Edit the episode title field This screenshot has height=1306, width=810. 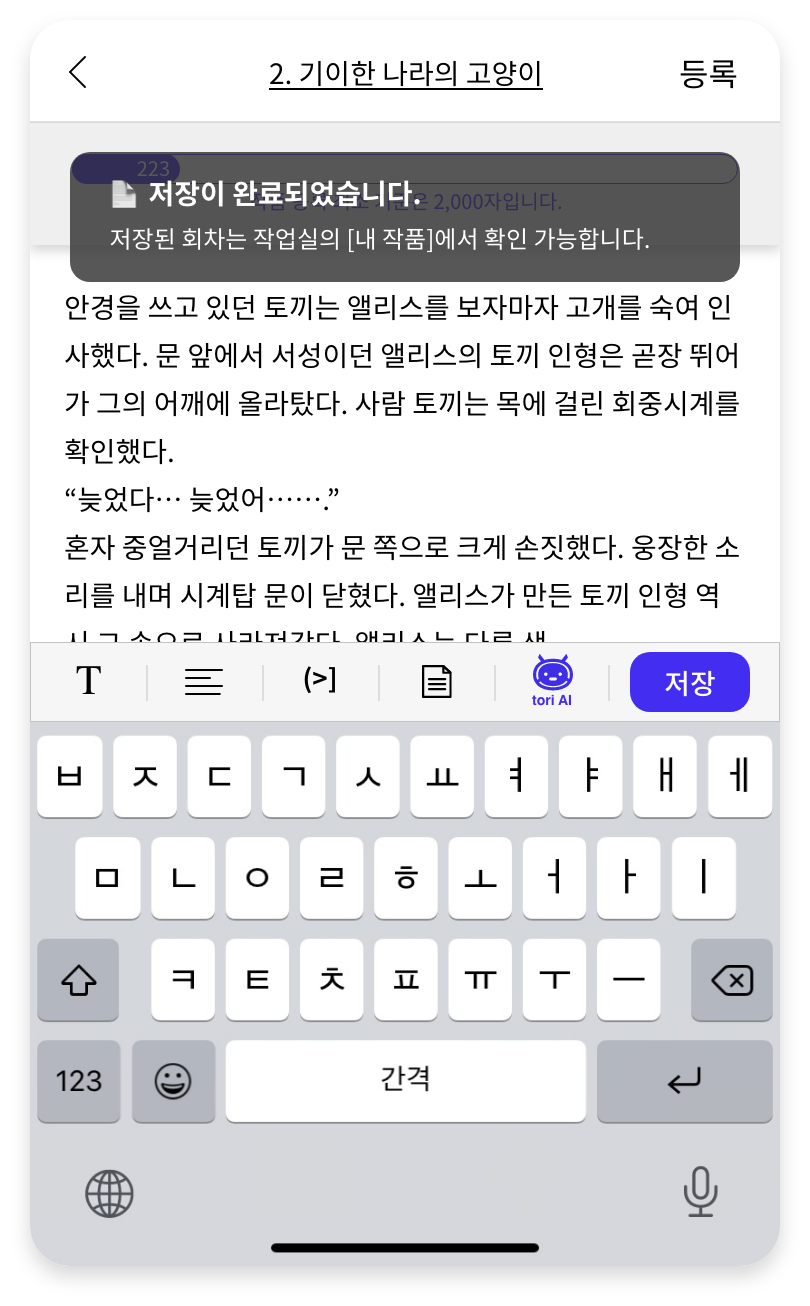pyautogui.click(x=405, y=74)
